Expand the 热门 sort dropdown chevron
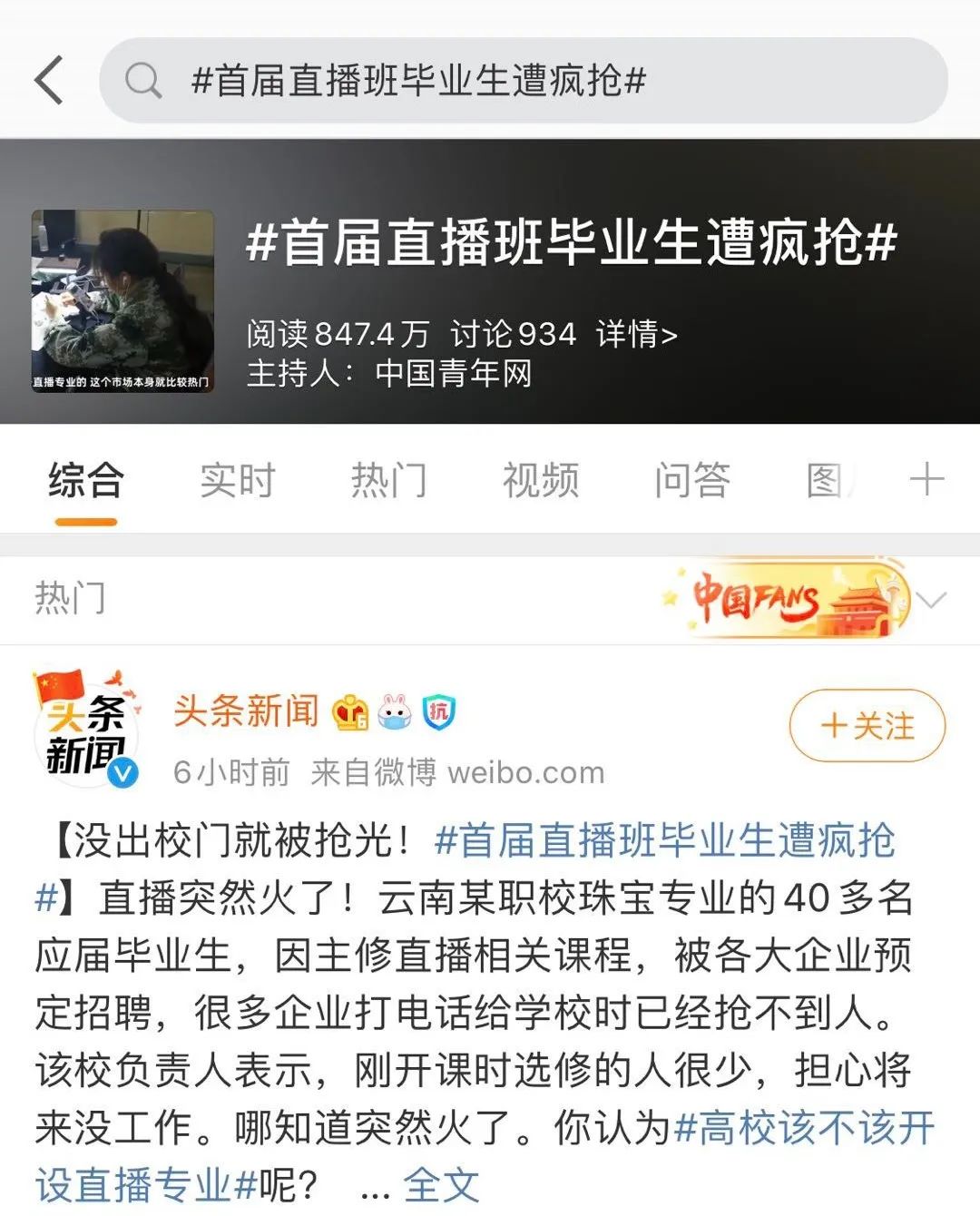 [932, 600]
